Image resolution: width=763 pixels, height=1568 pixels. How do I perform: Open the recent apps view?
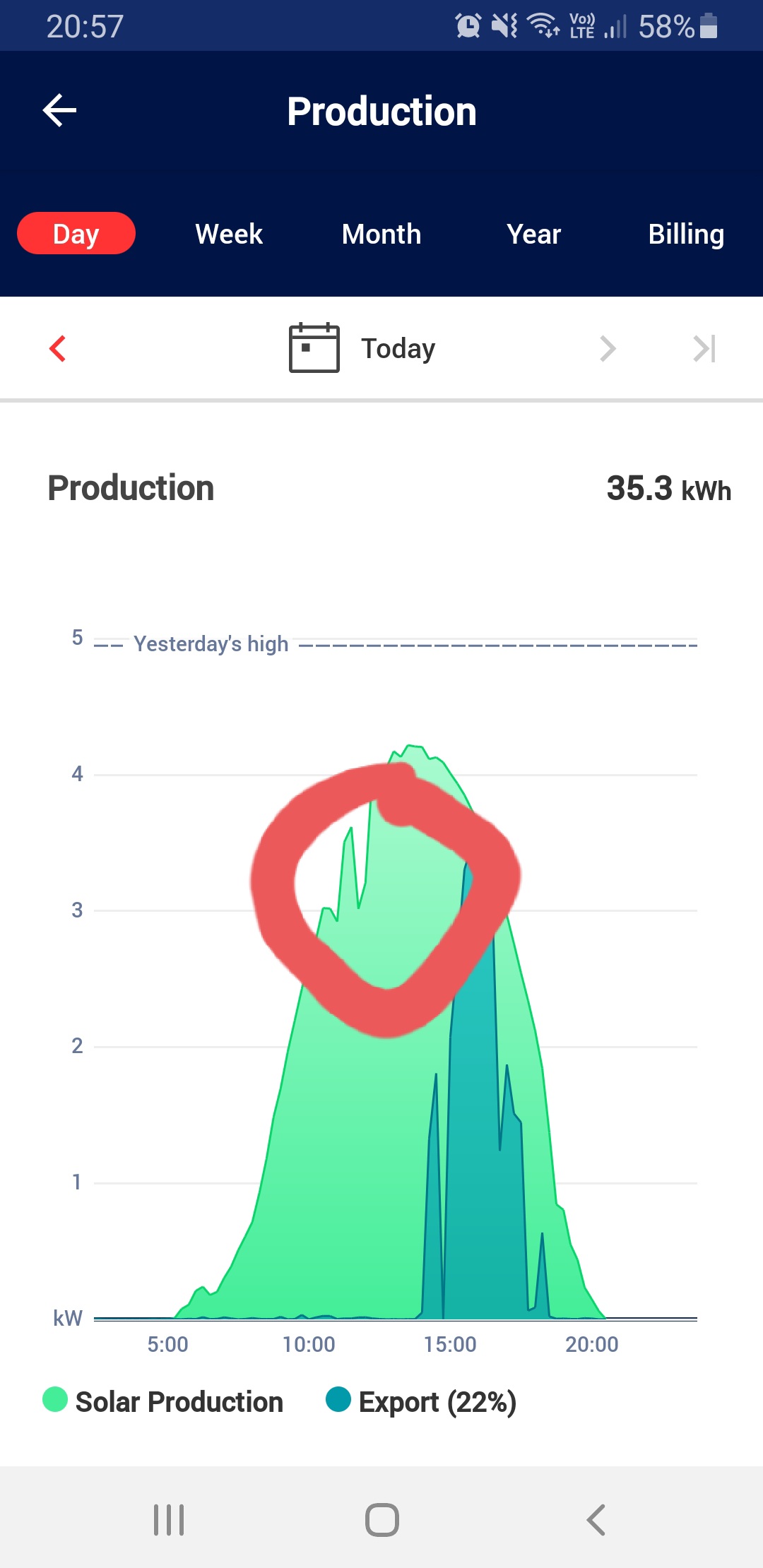[169, 1519]
